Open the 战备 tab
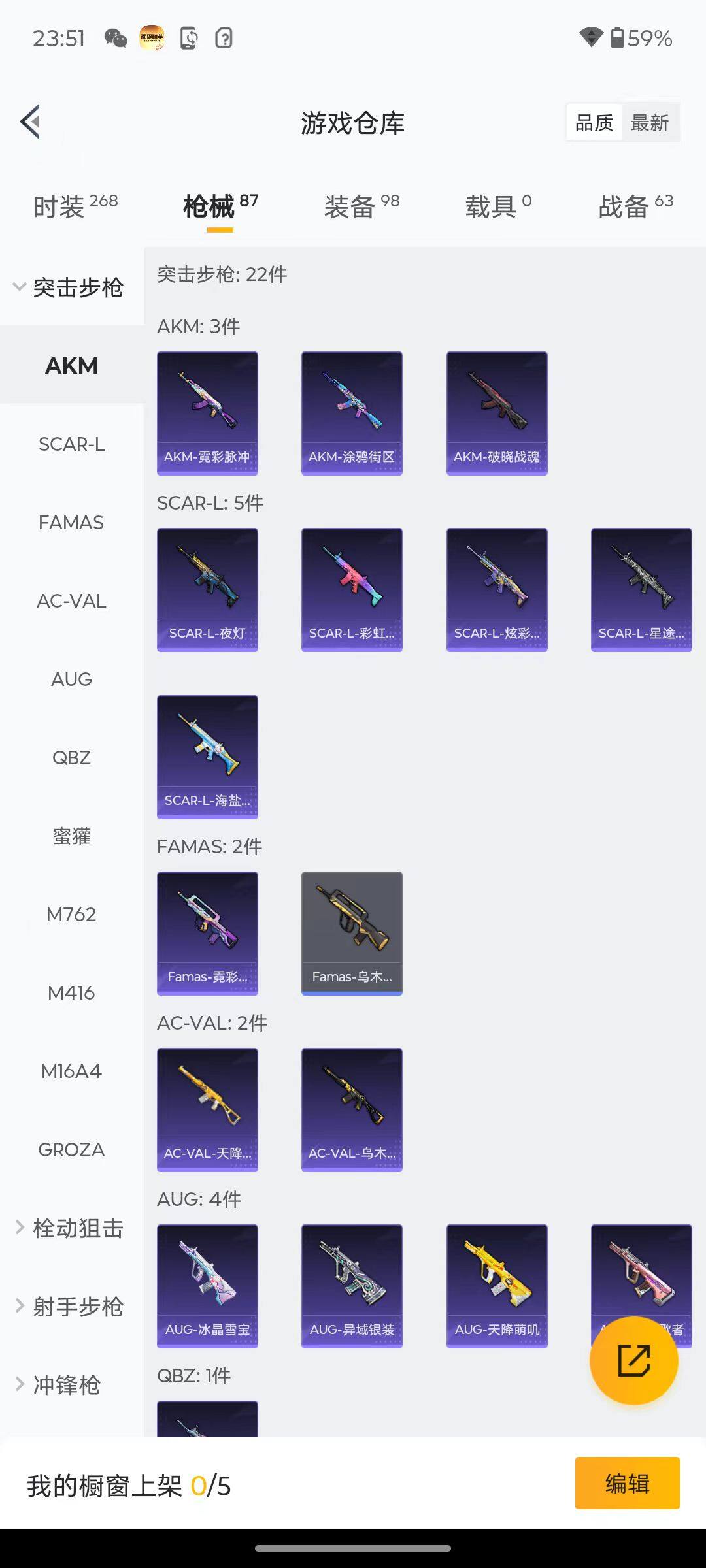This screenshot has width=706, height=1568. (635, 206)
